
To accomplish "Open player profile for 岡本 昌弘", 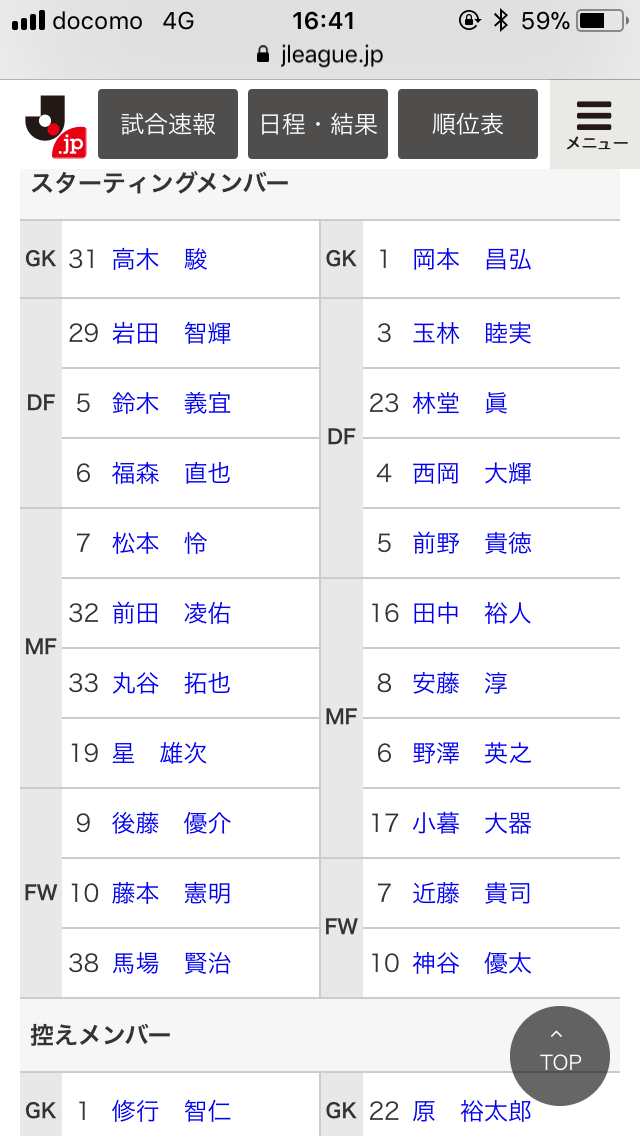I will click(472, 260).
